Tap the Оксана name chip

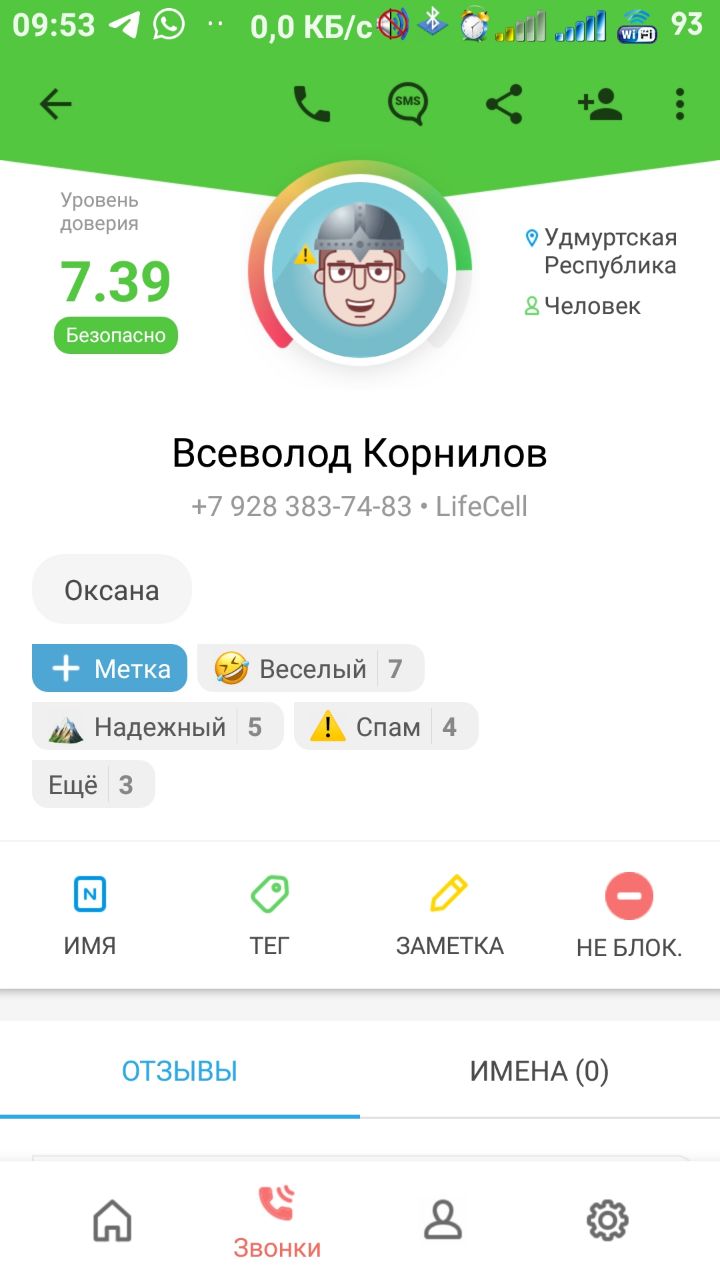click(x=112, y=590)
